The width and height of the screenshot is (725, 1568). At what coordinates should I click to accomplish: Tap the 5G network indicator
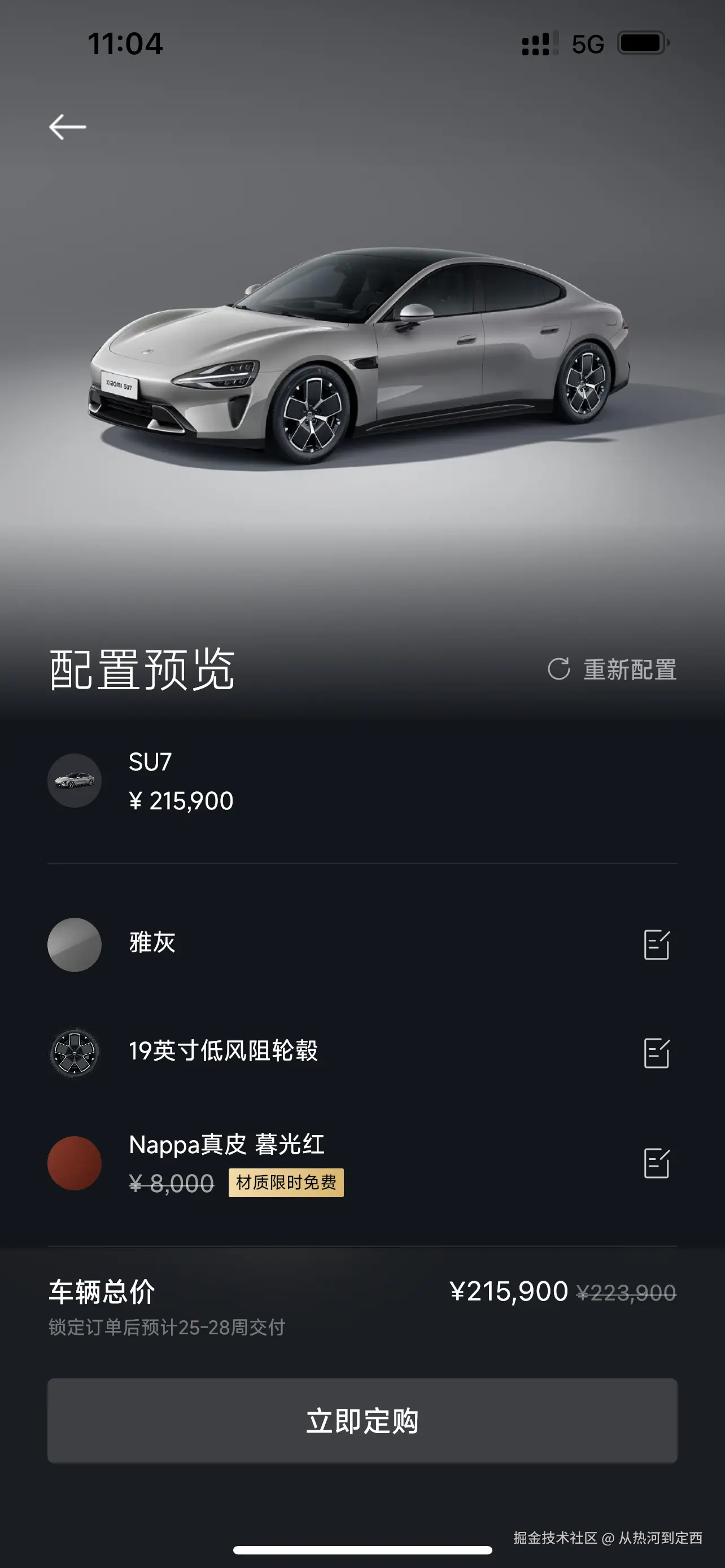pos(586,43)
